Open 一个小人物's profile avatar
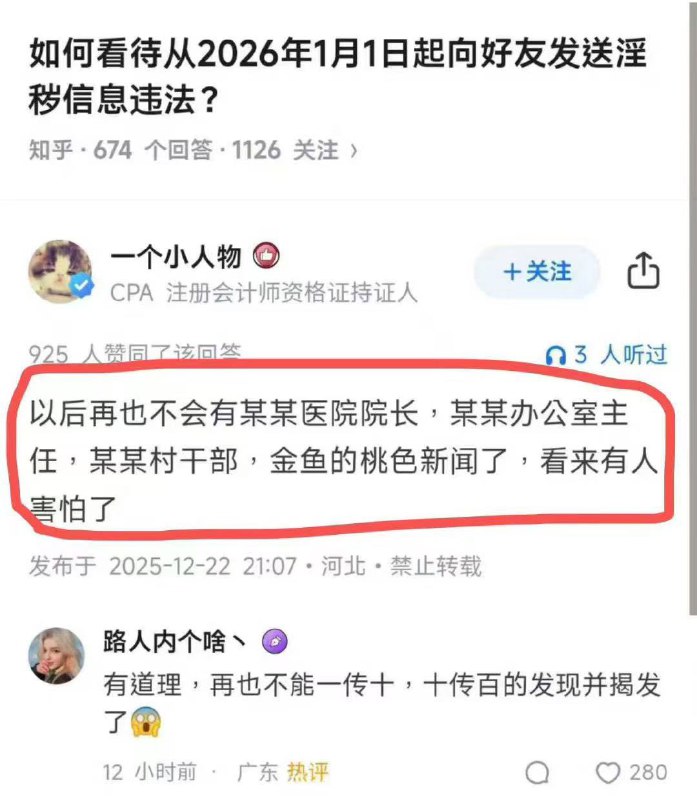The image size is (697, 800). pos(60,272)
